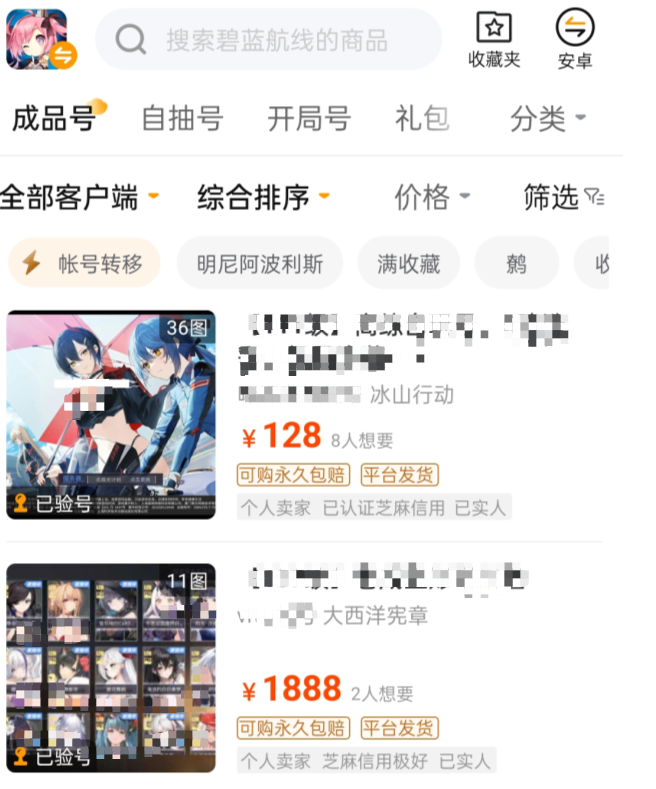Select the 帐号转移 chip
656x789 pixels.
click(84, 263)
